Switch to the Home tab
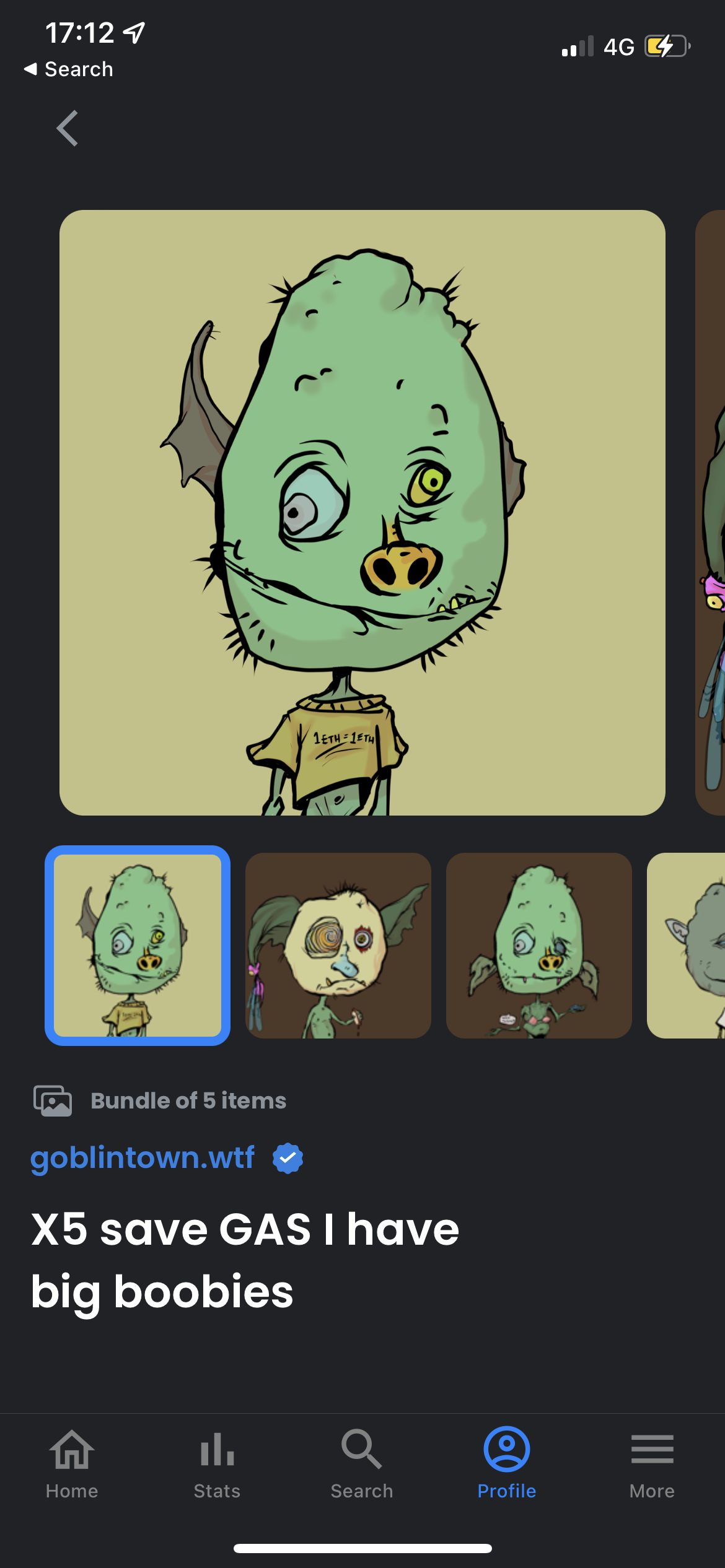 tap(72, 1464)
